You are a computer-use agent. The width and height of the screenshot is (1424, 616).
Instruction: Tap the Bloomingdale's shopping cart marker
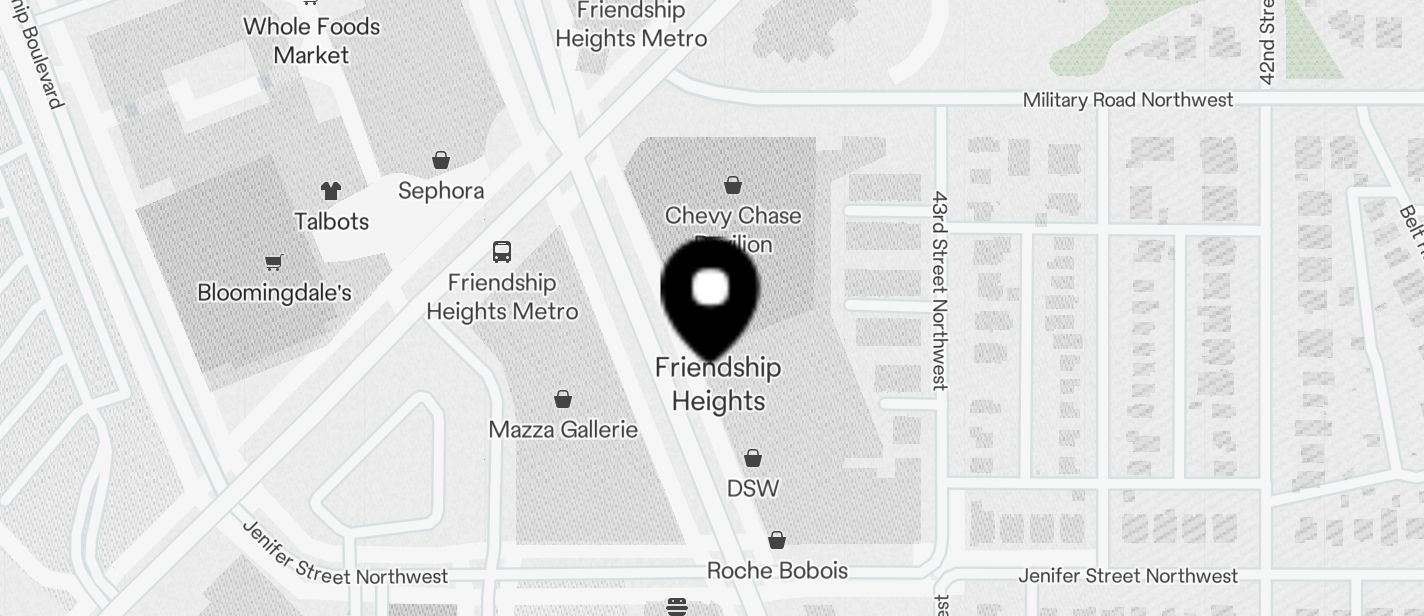pyautogui.click(x=273, y=262)
